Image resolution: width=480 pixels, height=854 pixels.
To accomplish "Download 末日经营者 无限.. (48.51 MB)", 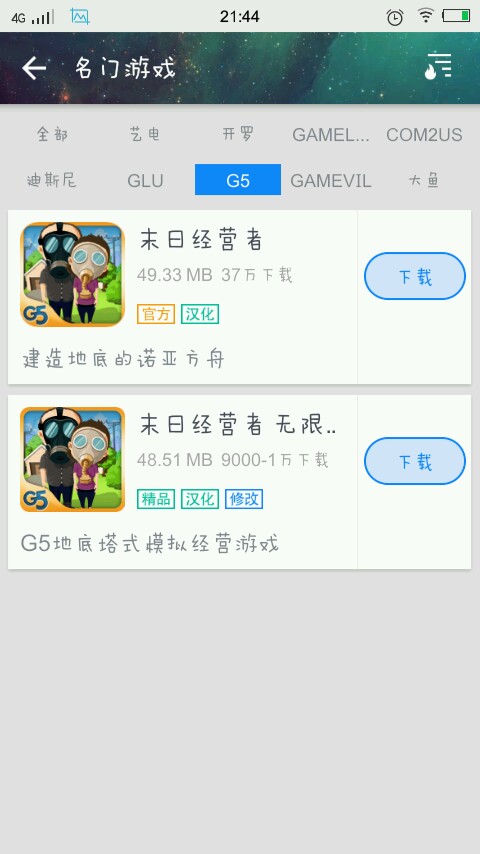I will 415,461.
